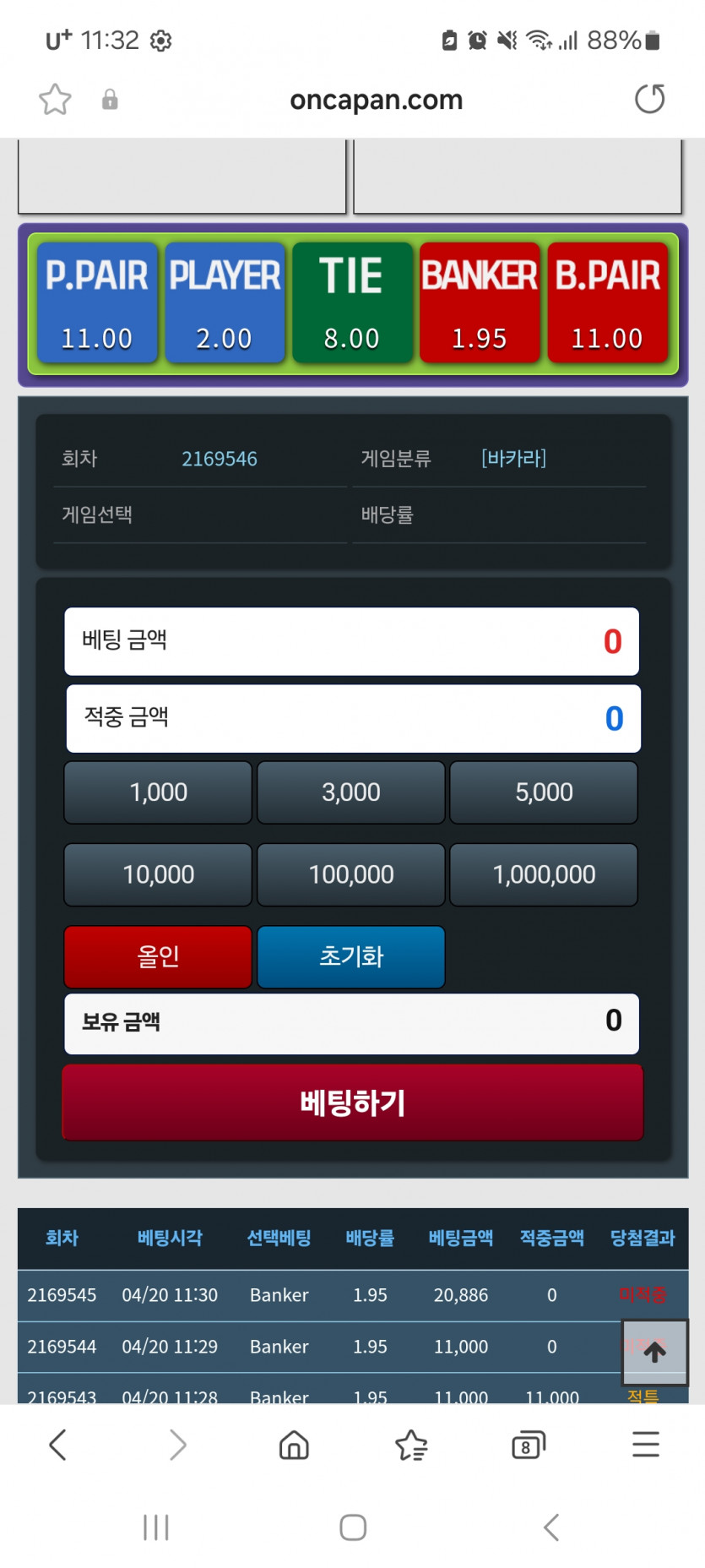The width and height of the screenshot is (705, 1568).
Task: Choose the TIE 8.00 option
Action: click(x=352, y=303)
